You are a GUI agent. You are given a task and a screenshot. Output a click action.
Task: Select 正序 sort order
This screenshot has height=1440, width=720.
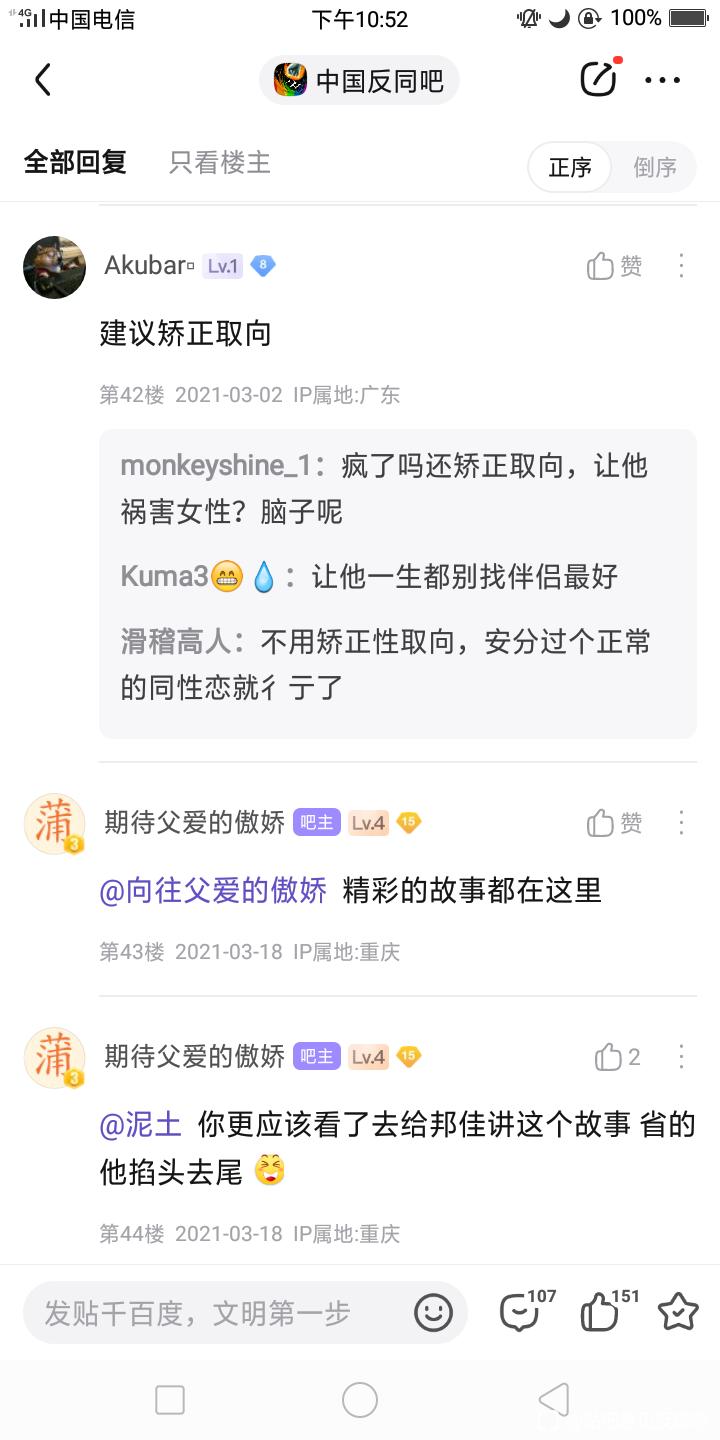(570, 167)
